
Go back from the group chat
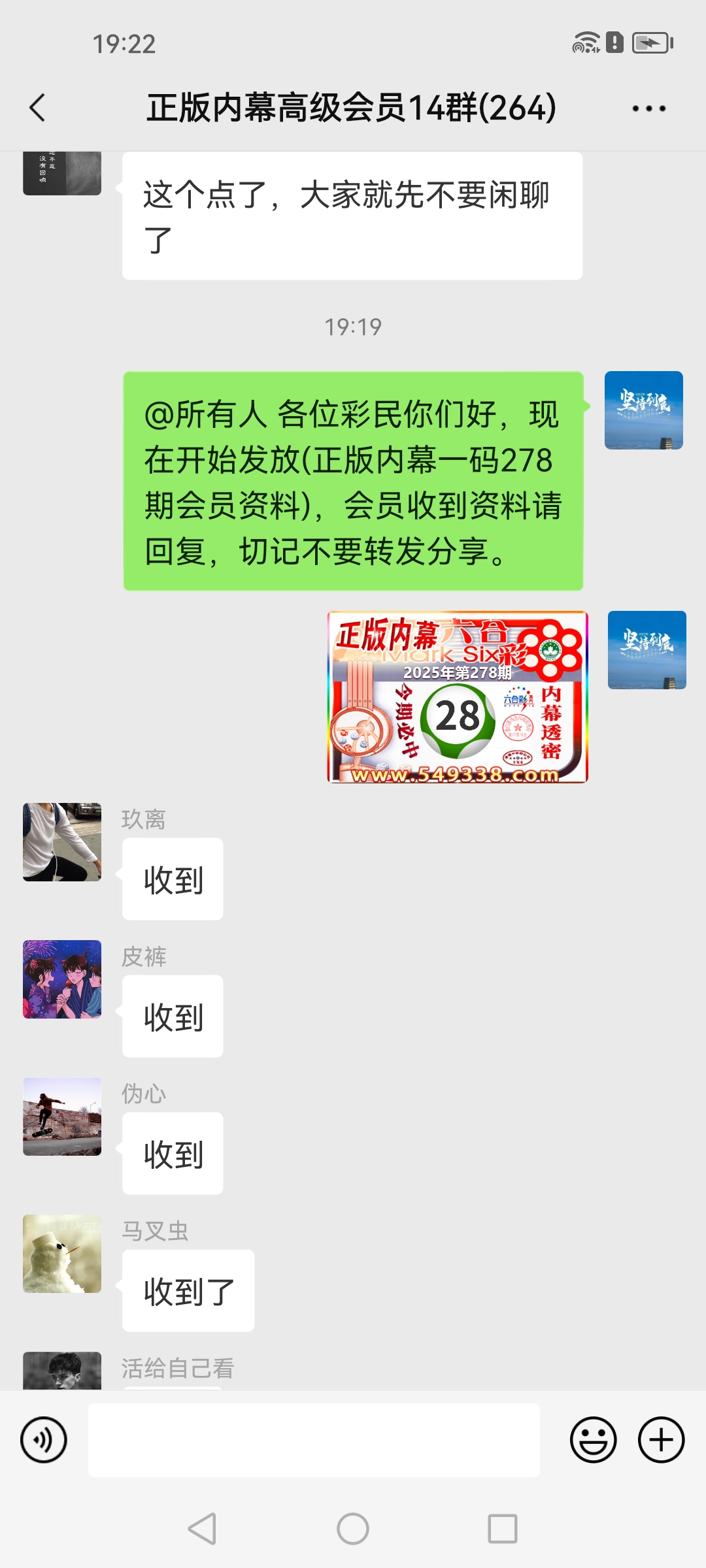[x=38, y=108]
